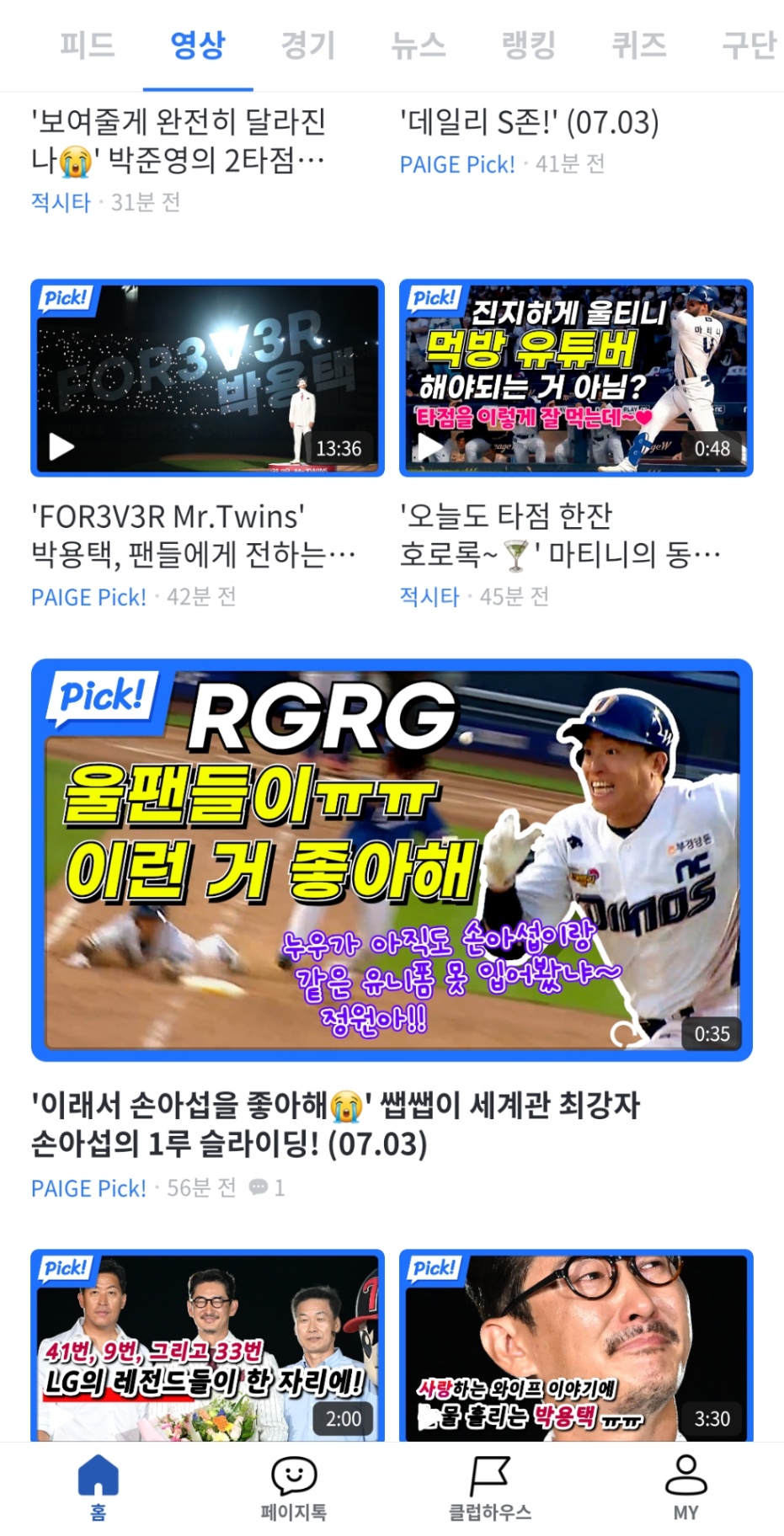Viewport: 784px width, 1536px height.
Task: Open the LG의 레전드들이 한 자리에 video
Action: coord(207,1346)
